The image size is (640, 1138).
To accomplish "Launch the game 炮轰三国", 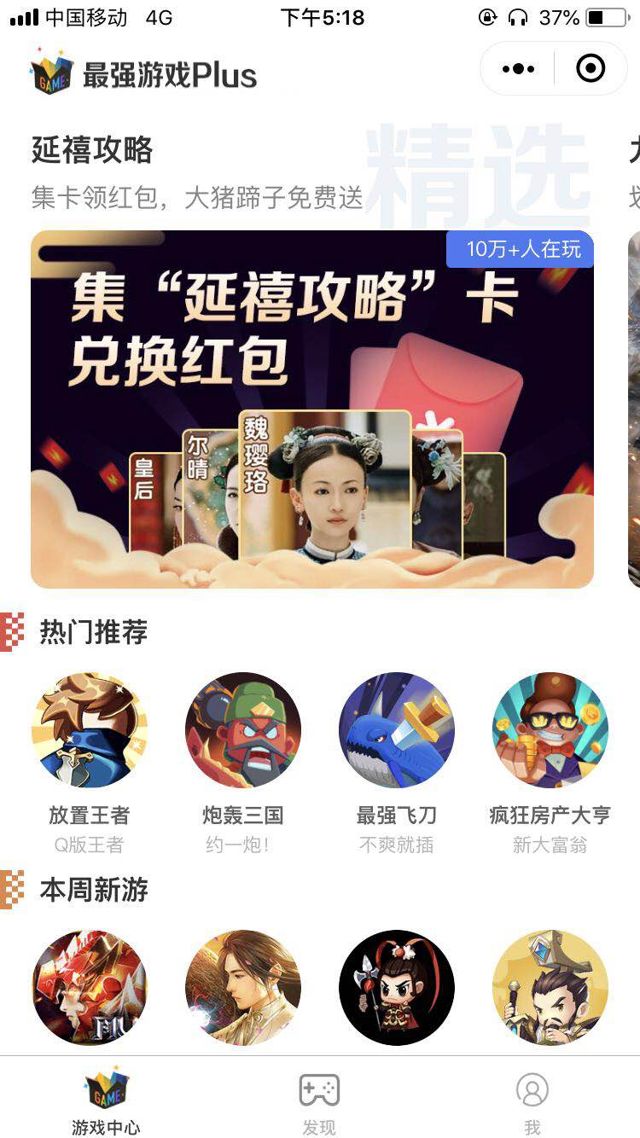I will click(x=243, y=730).
